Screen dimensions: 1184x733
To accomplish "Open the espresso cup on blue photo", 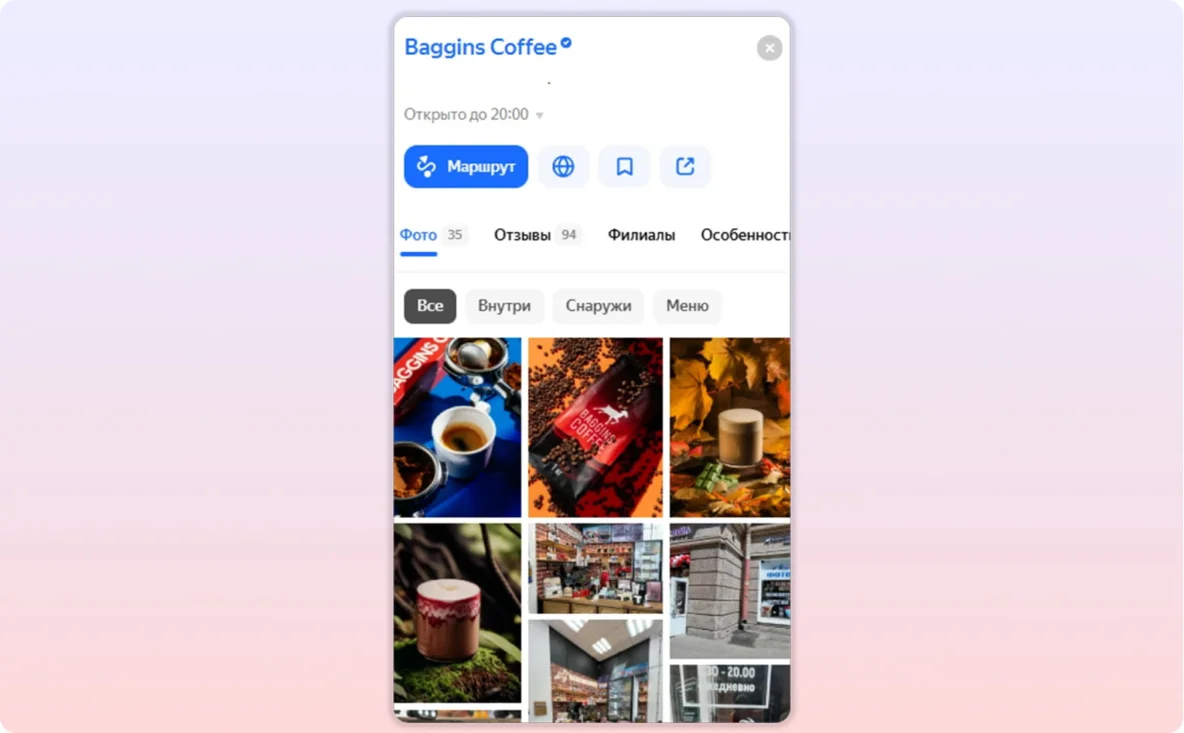I will 457,427.
